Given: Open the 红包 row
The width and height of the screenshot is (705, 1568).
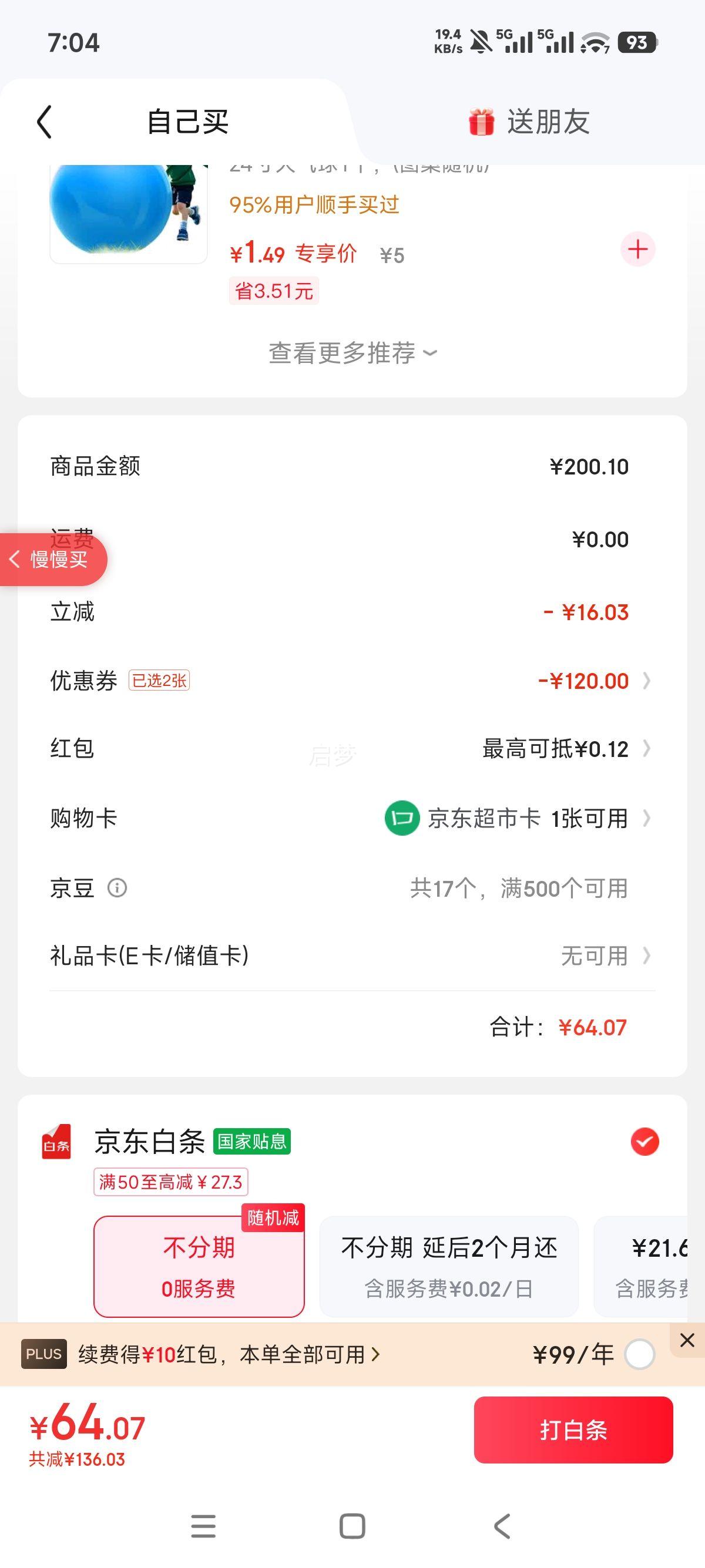Looking at the screenshot, I should pyautogui.click(x=352, y=749).
